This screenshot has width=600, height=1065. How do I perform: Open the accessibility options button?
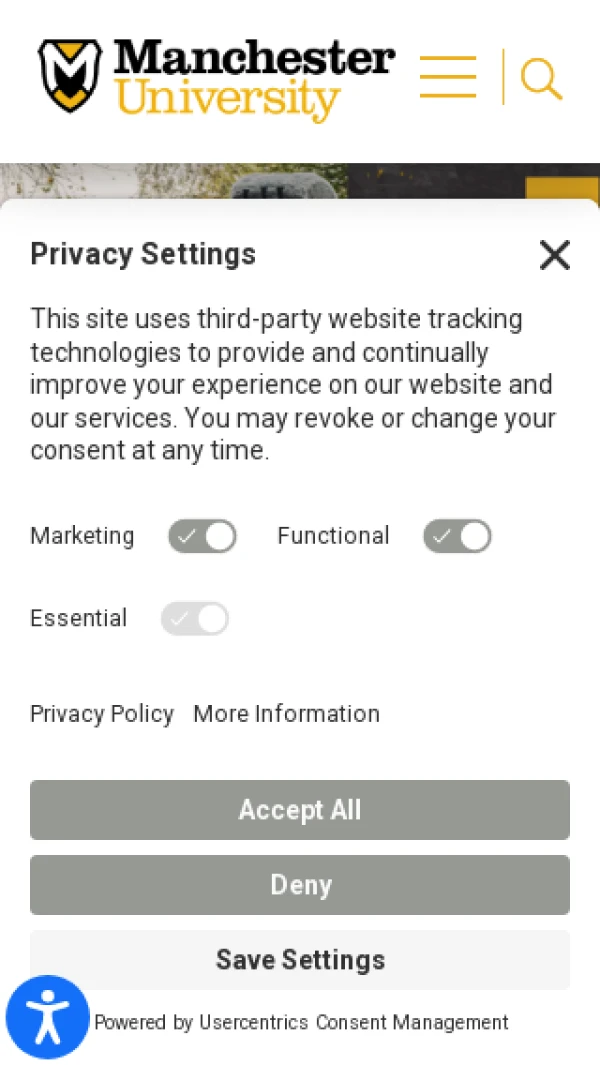47,1017
